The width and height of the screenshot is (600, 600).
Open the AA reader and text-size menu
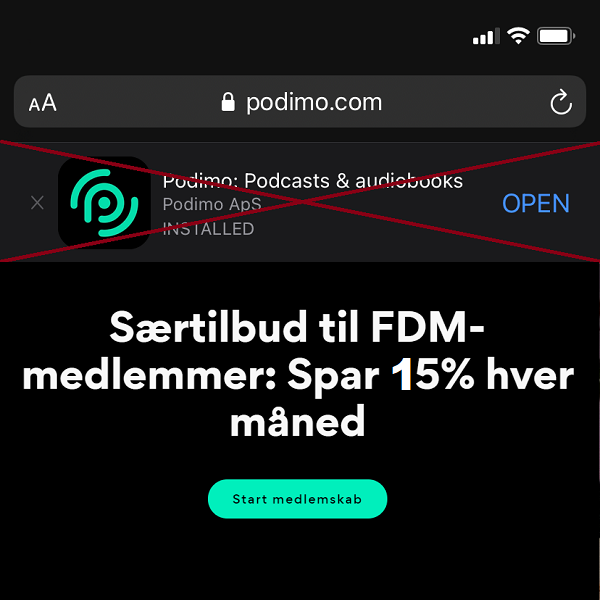tap(43, 103)
